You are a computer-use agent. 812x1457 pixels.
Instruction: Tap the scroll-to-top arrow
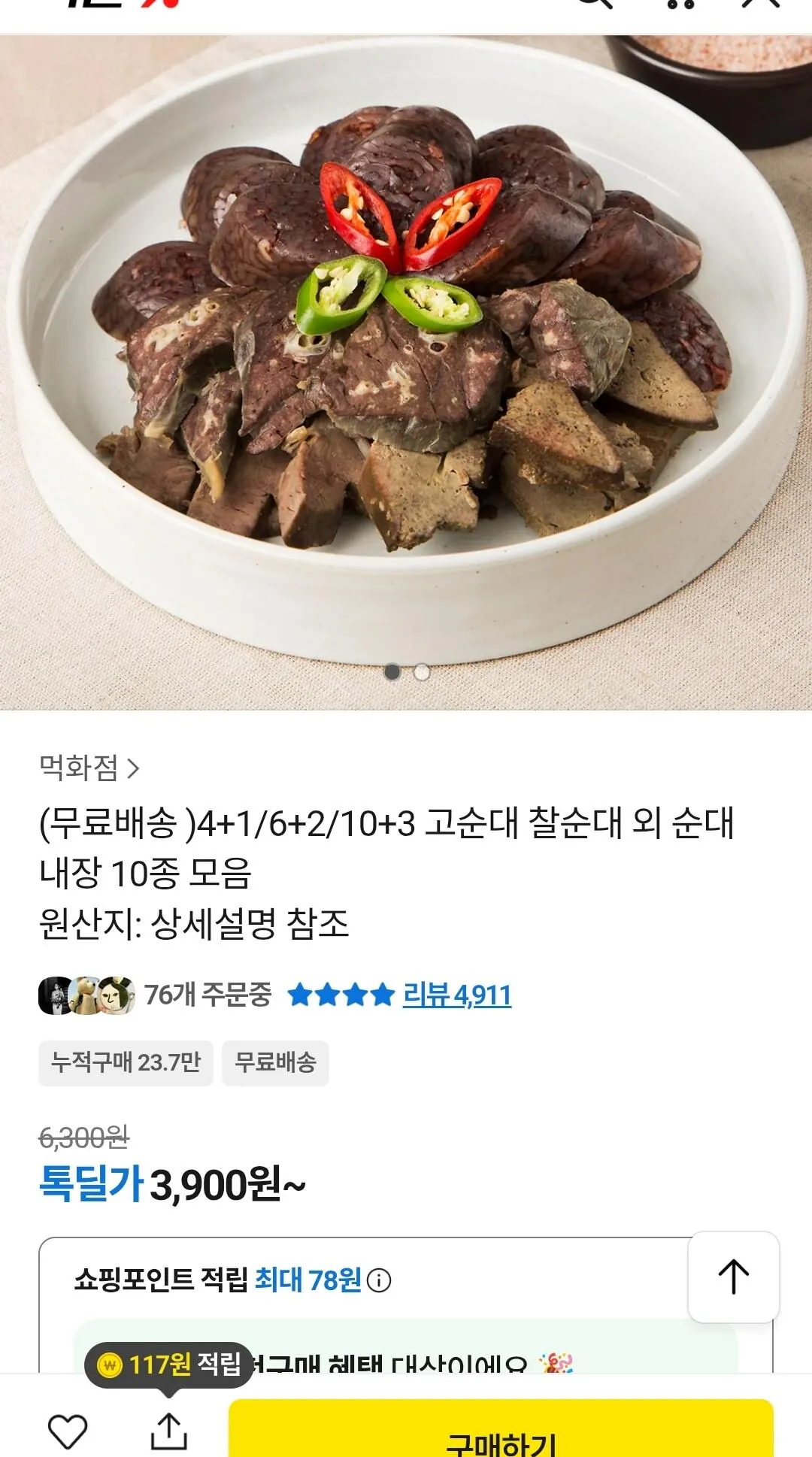(733, 1277)
